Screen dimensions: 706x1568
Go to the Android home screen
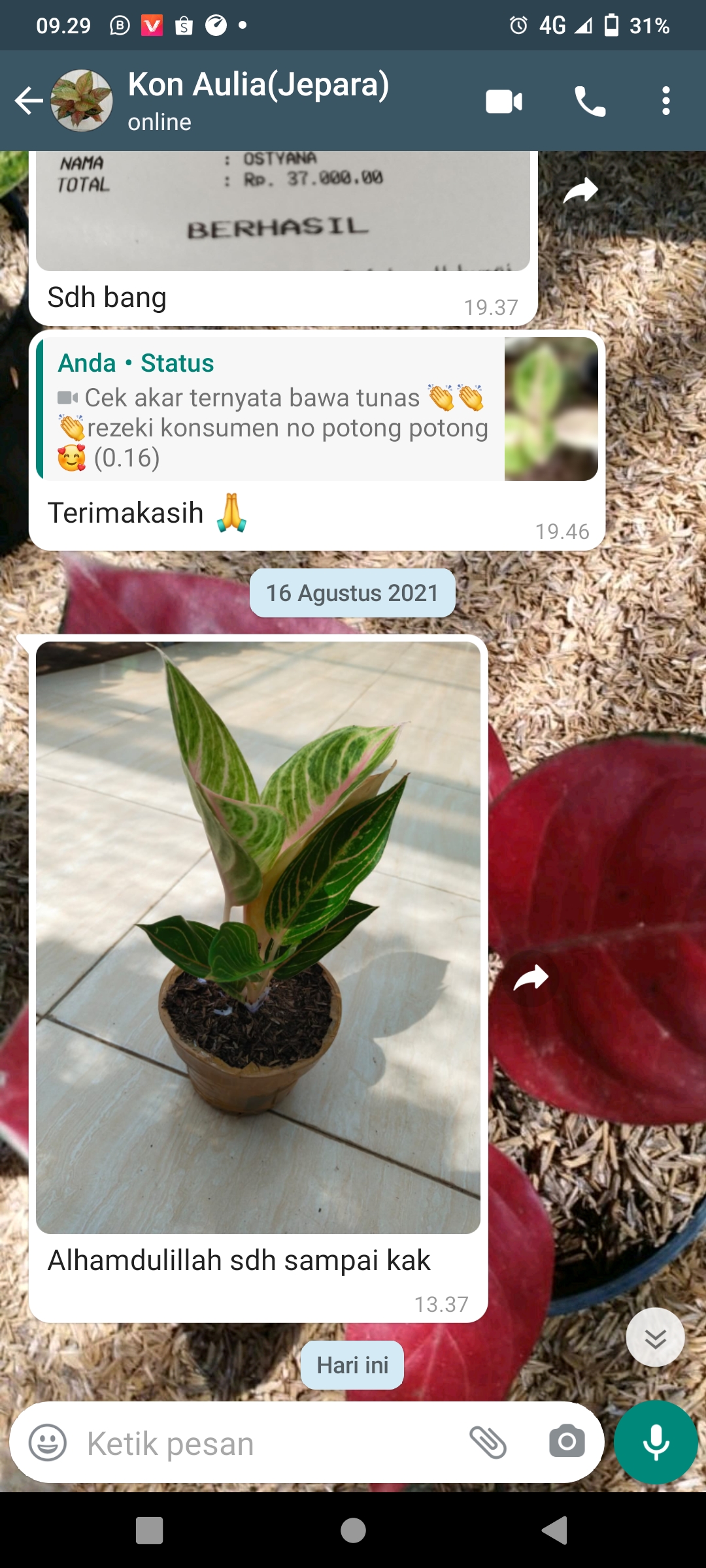(353, 1530)
